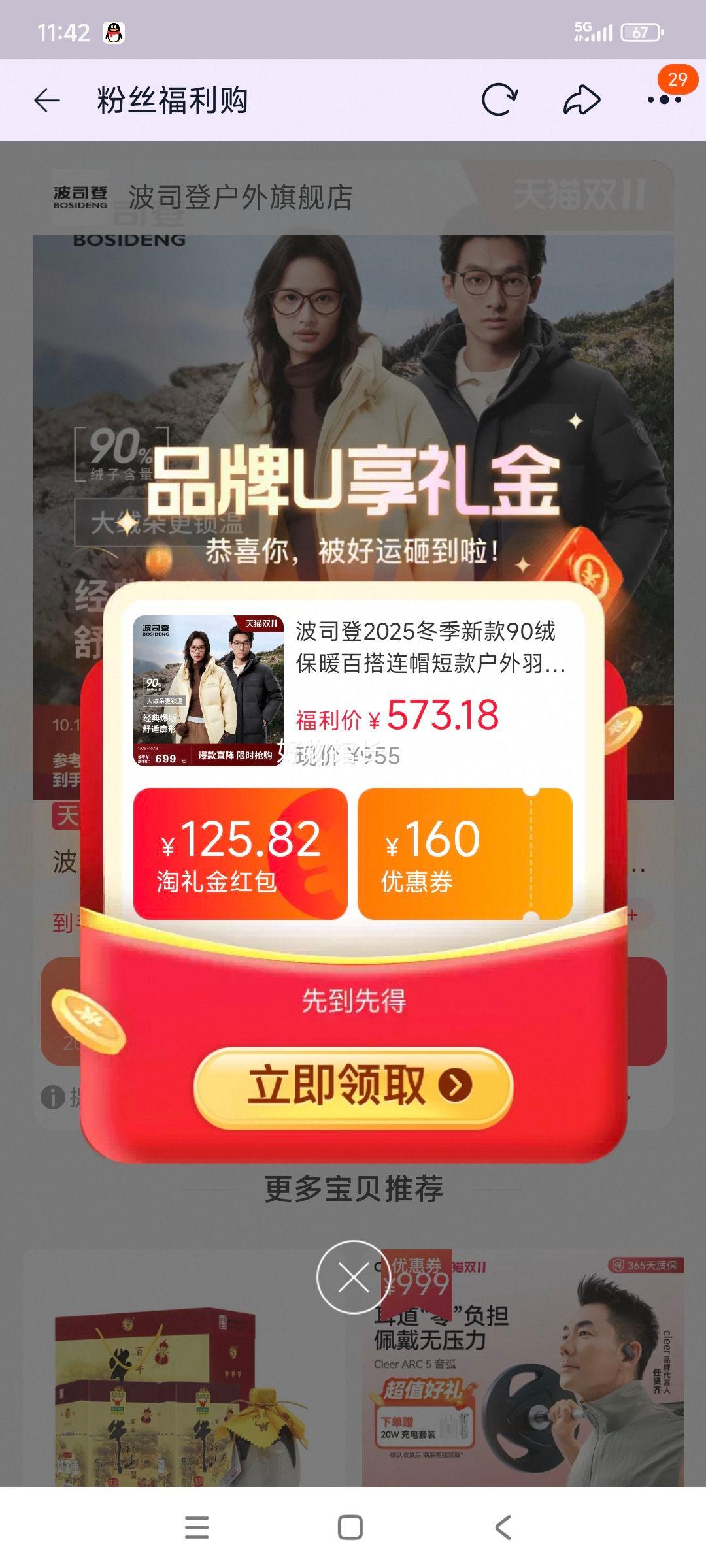
Task: Open the three-dot more menu
Action: pyautogui.click(x=664, y=100)
